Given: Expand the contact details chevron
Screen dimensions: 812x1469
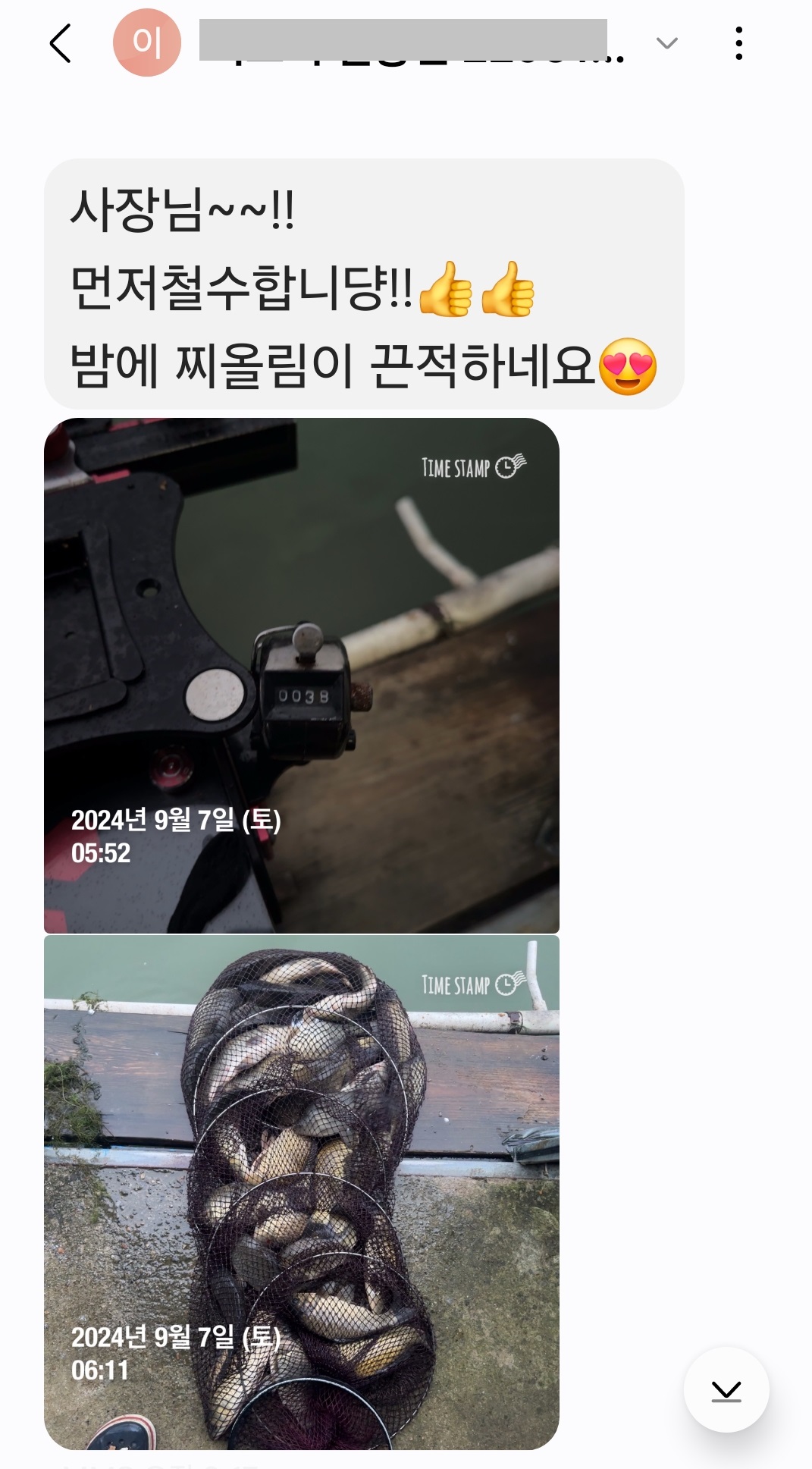Looking at the screenshot, I should (x=666, y=43).
